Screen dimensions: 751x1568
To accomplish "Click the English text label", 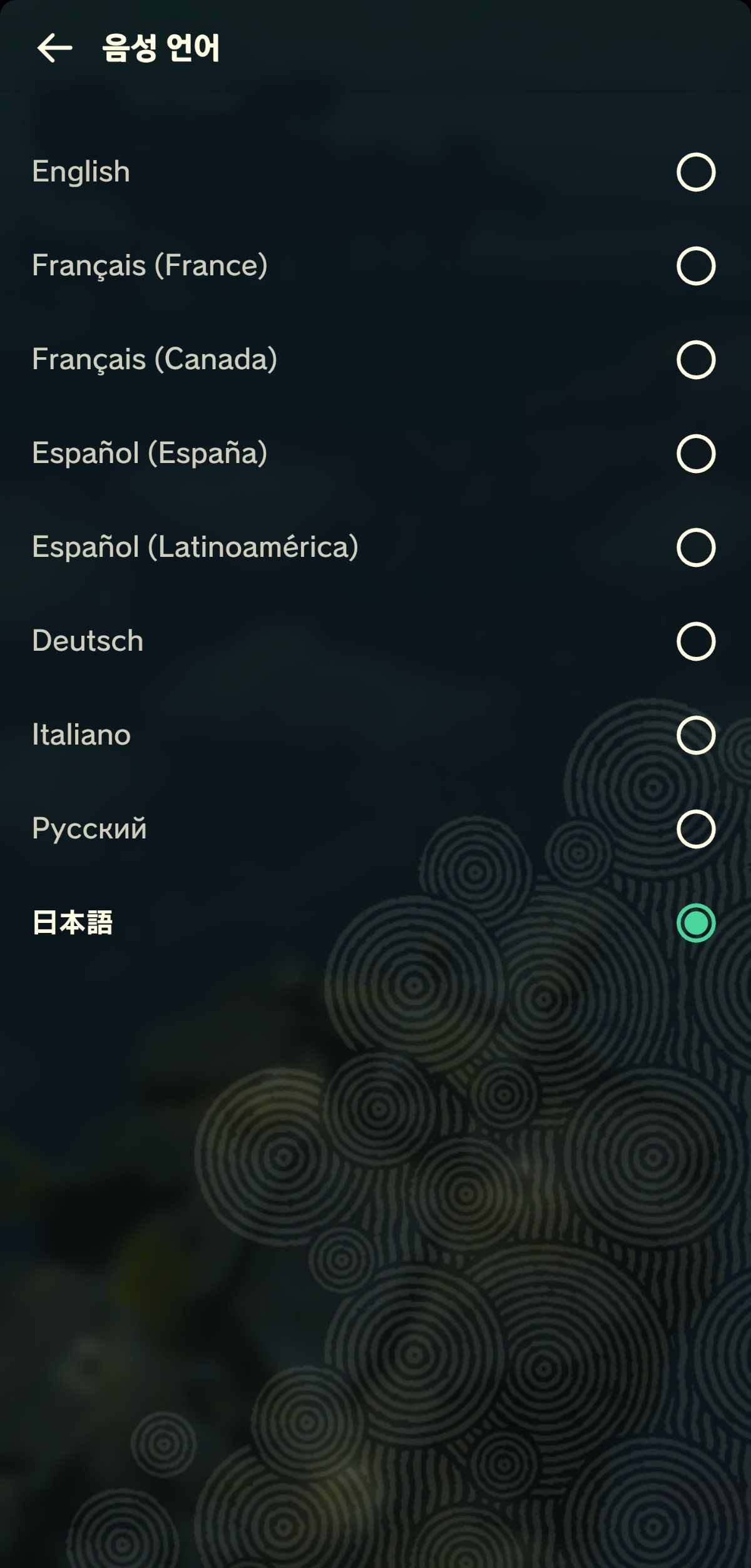I will click(81, 171).
